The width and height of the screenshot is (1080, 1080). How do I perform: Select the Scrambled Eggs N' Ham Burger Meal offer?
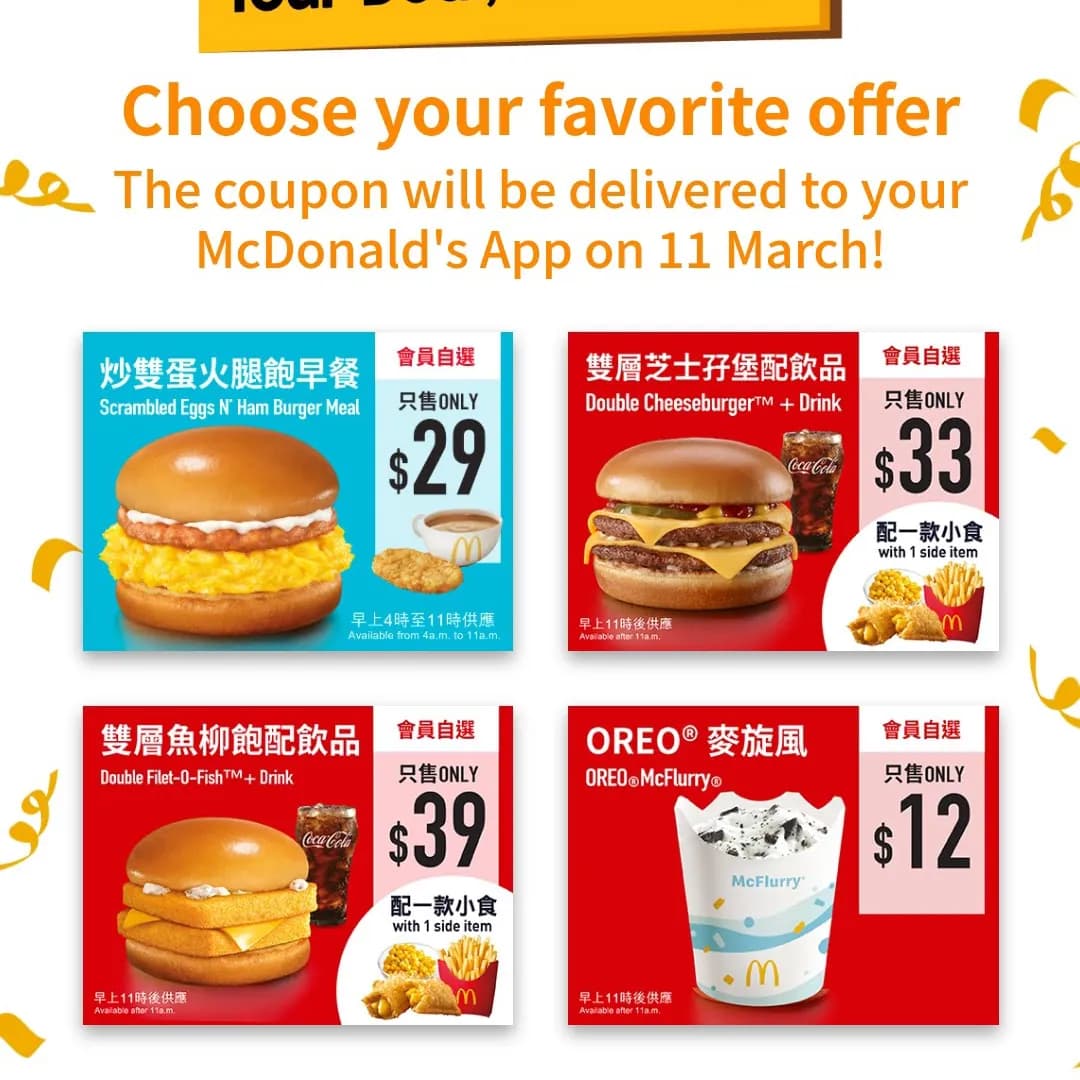pyautogui.click(x=297, y=491)
